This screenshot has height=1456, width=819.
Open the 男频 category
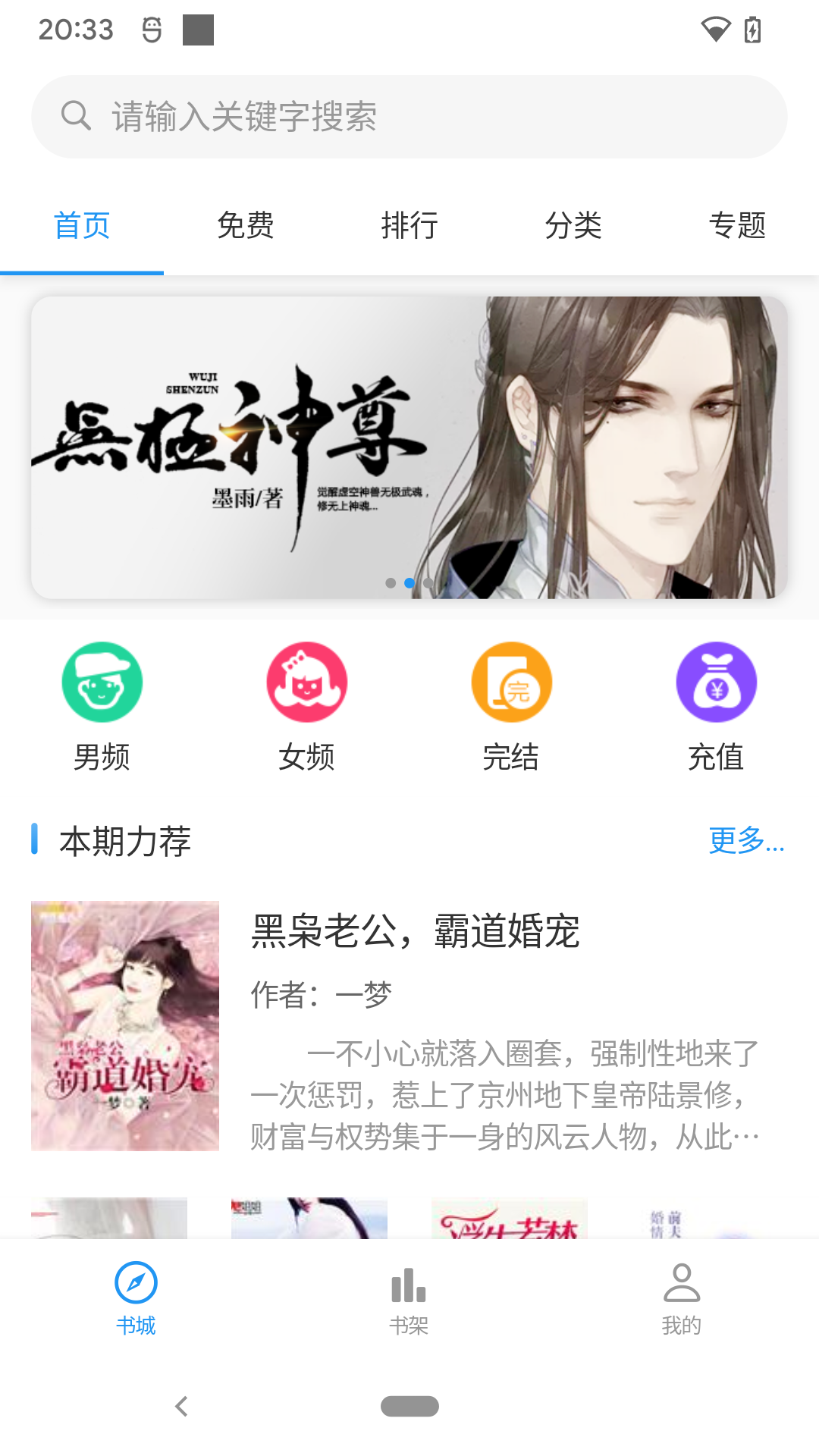click(x=102, y=705)
